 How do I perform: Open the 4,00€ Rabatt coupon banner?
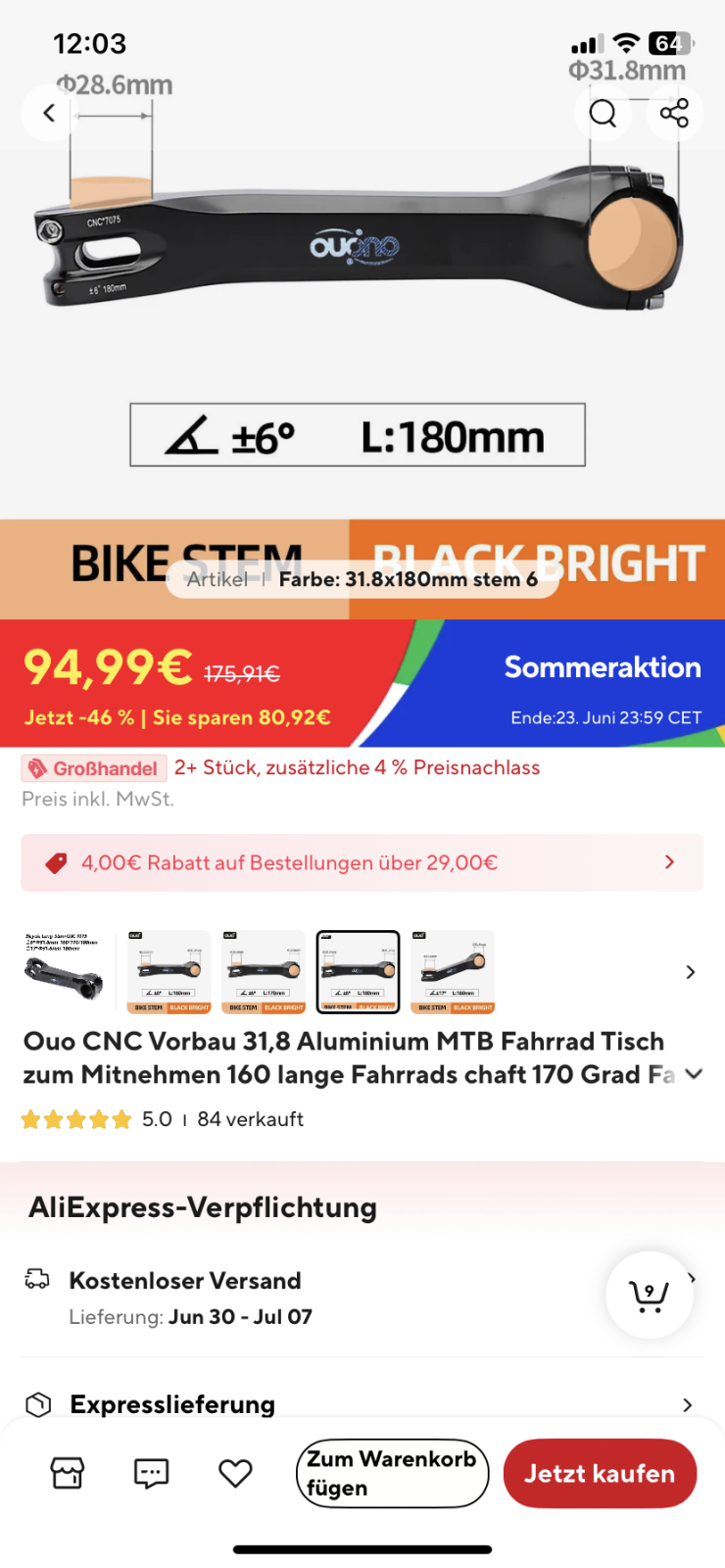[x=362, y=862]
